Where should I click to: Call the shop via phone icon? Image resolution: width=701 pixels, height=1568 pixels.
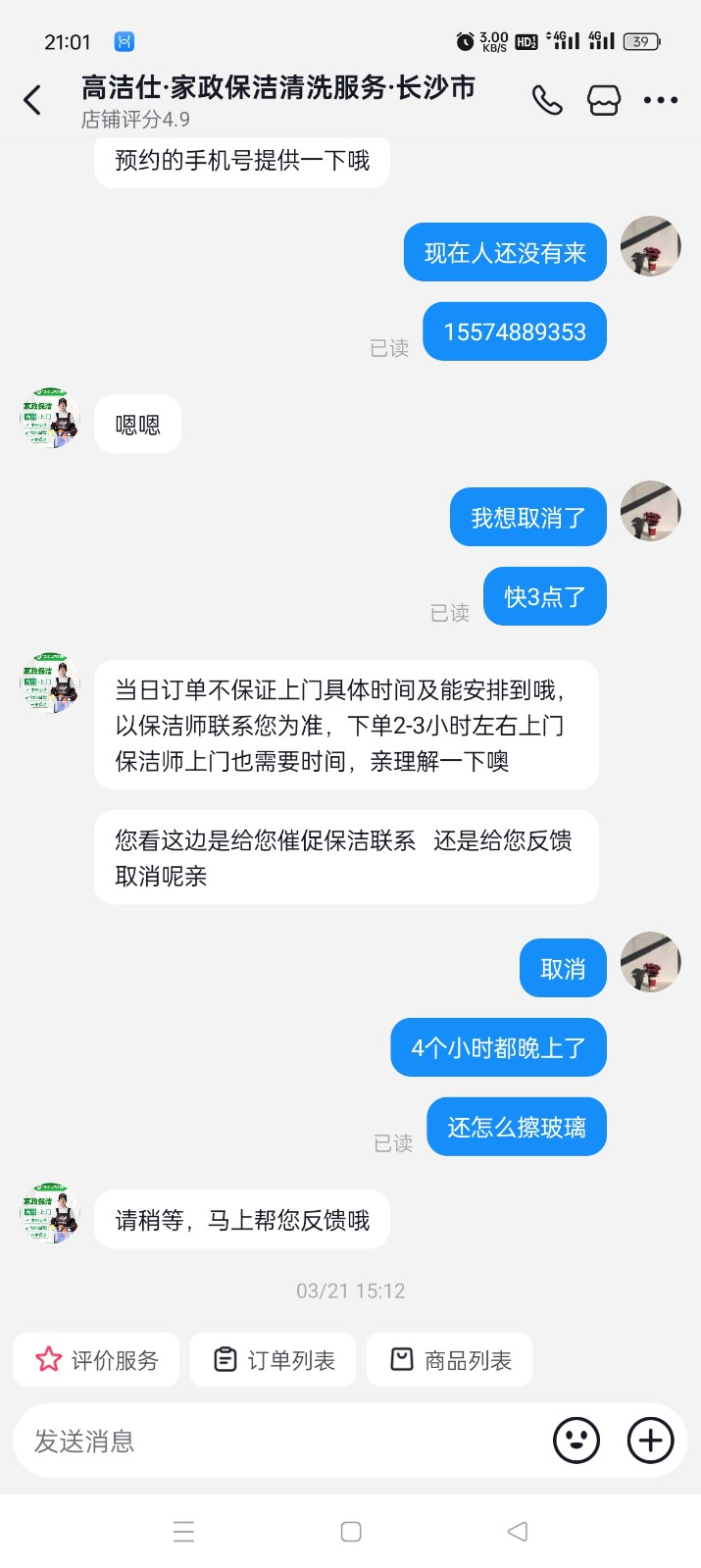click(x=547, y=100)
